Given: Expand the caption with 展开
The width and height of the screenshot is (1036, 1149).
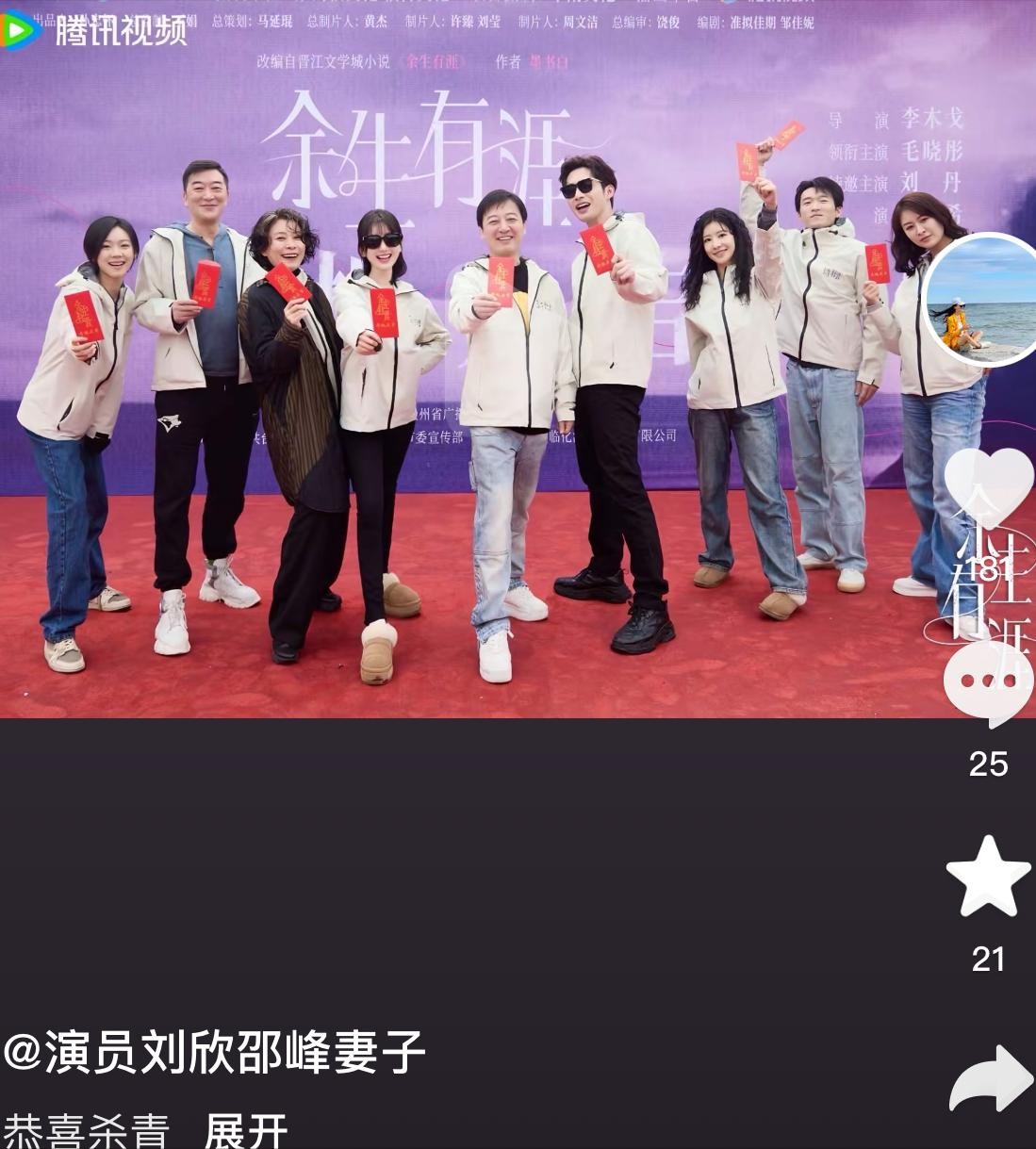Looking at the screenshot, I should click(x=245, y=1129).
